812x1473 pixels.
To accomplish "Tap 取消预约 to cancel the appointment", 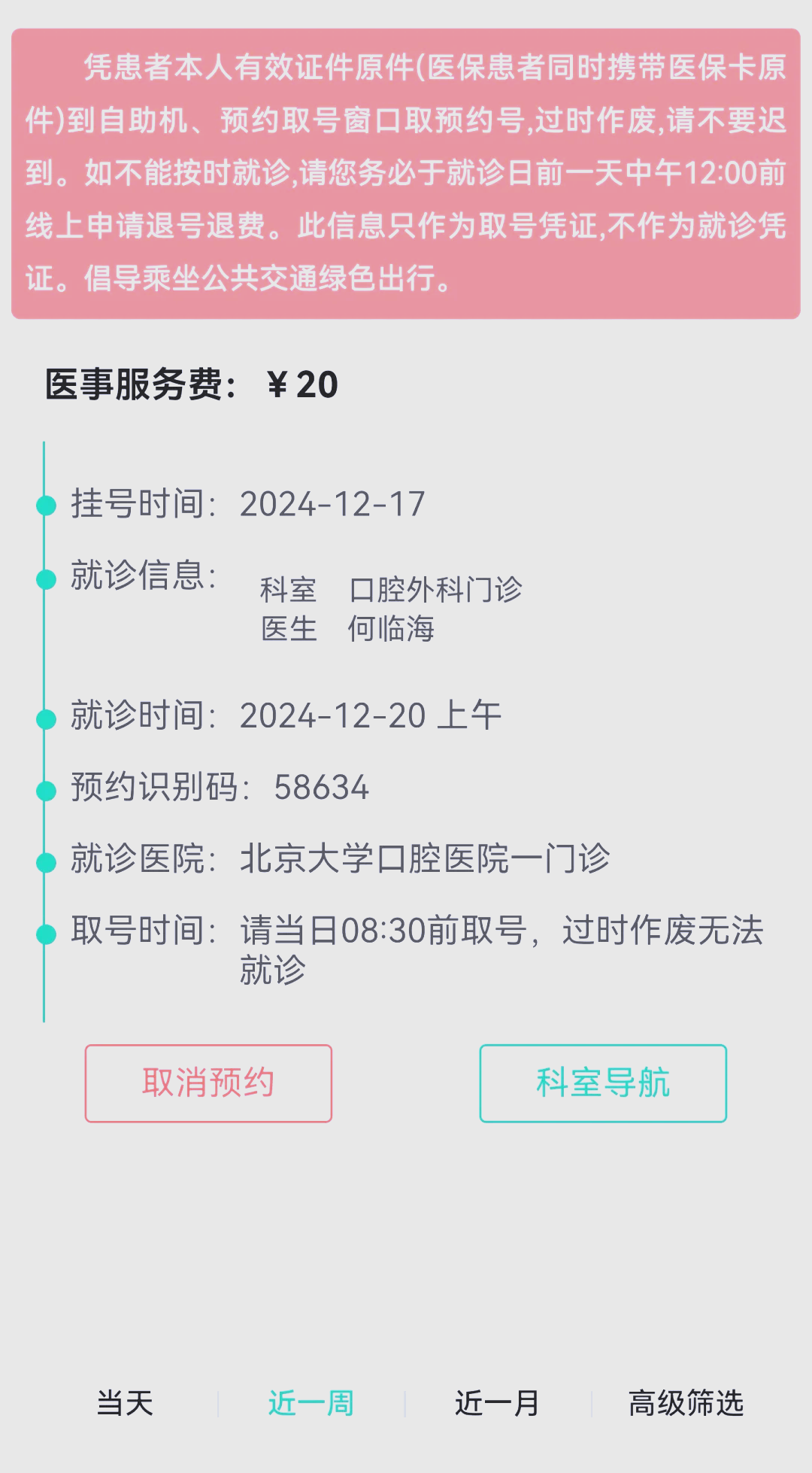I will point(208,1083).
